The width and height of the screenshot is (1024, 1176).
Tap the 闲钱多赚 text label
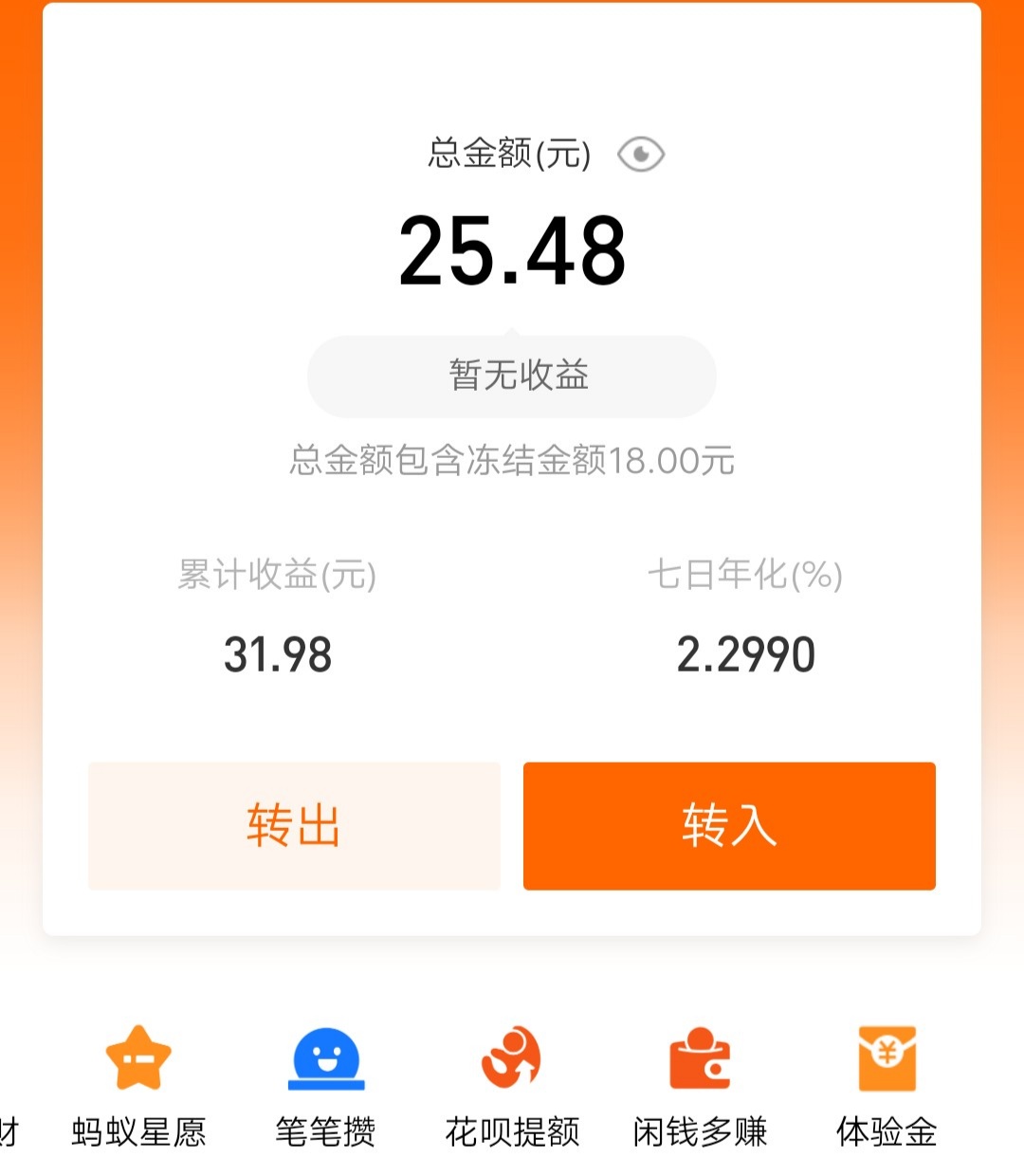(700, 1130)
